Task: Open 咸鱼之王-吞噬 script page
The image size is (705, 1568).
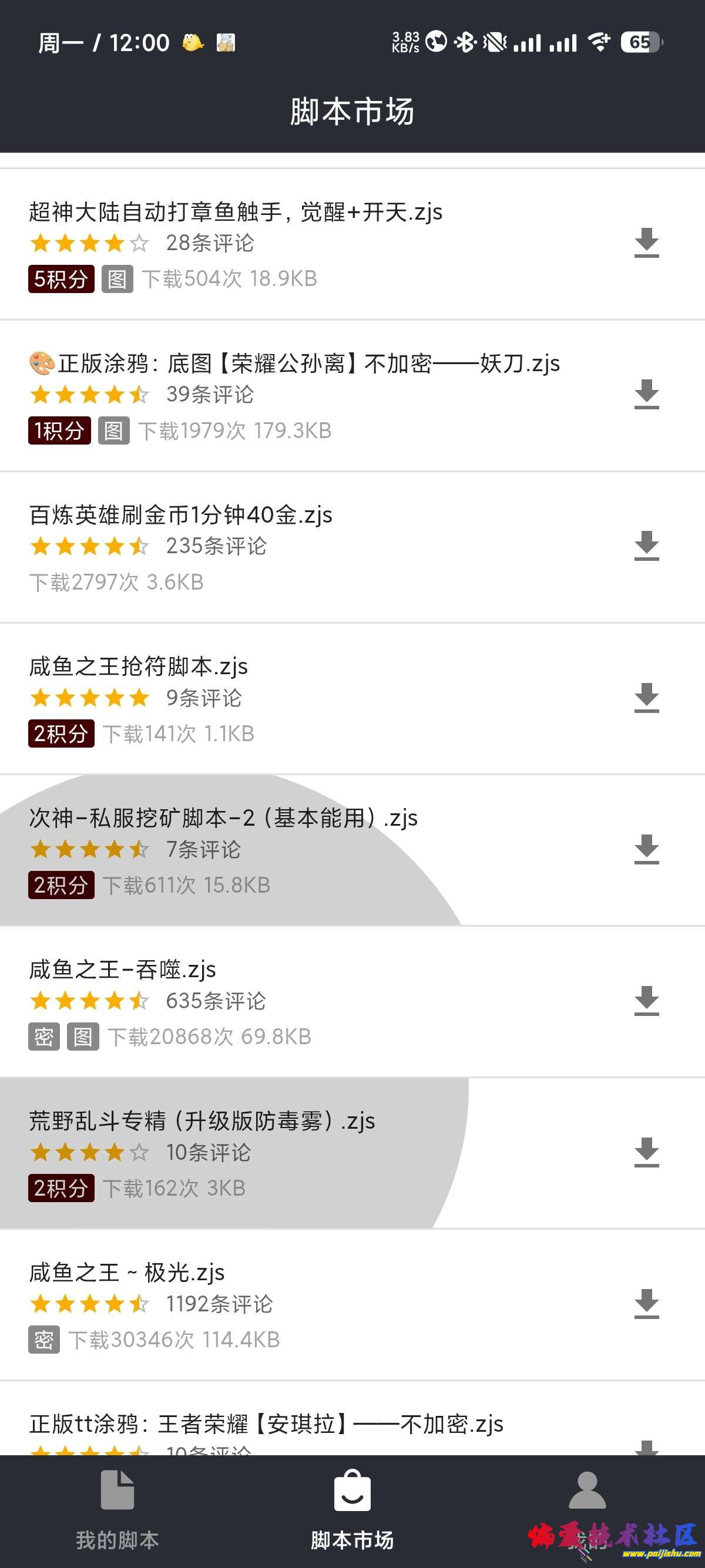Action: tap(122, 970)
